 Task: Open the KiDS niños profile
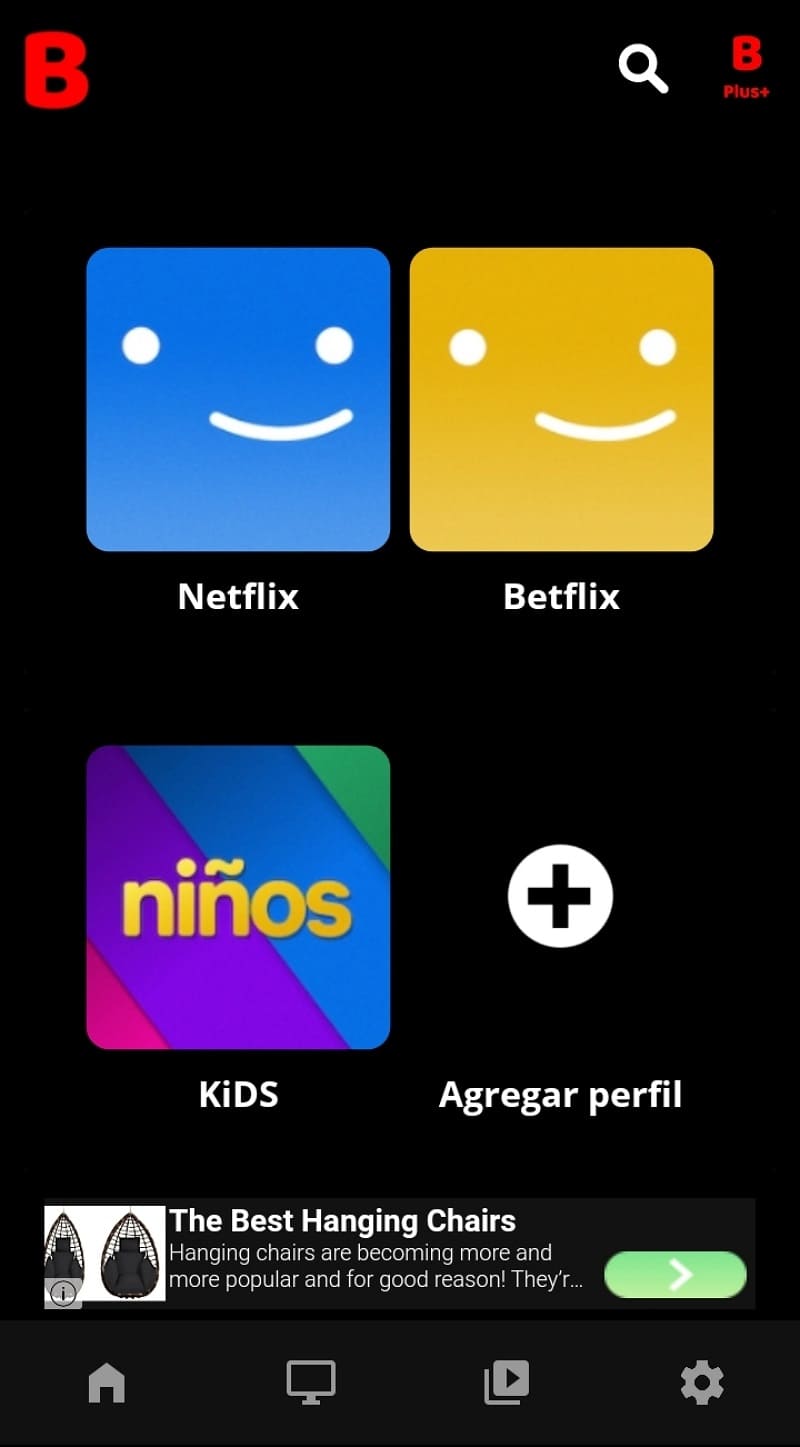237,895
